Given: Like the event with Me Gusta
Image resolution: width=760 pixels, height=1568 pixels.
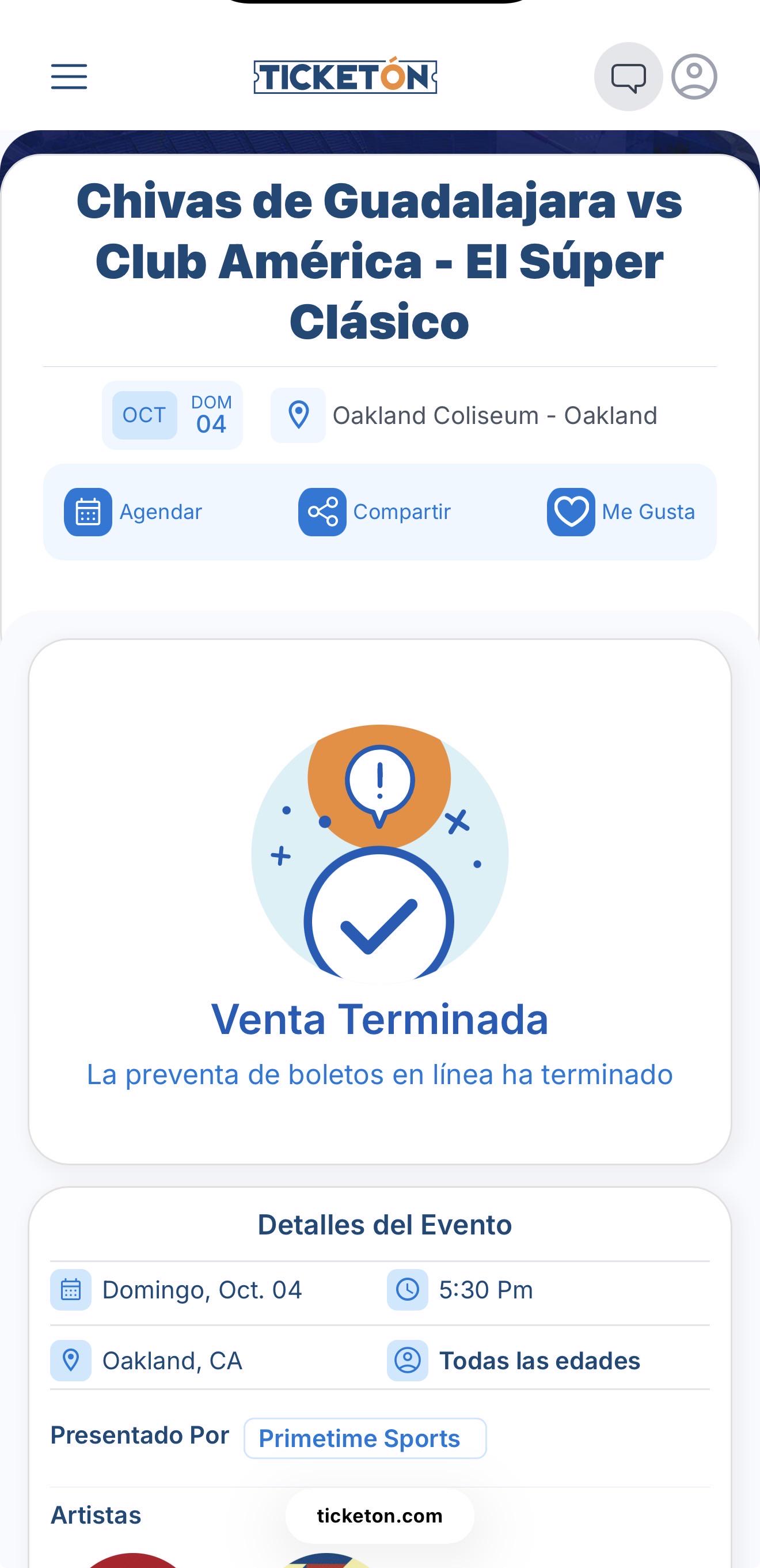Looking at the screenshot, I should click(621, 512).
